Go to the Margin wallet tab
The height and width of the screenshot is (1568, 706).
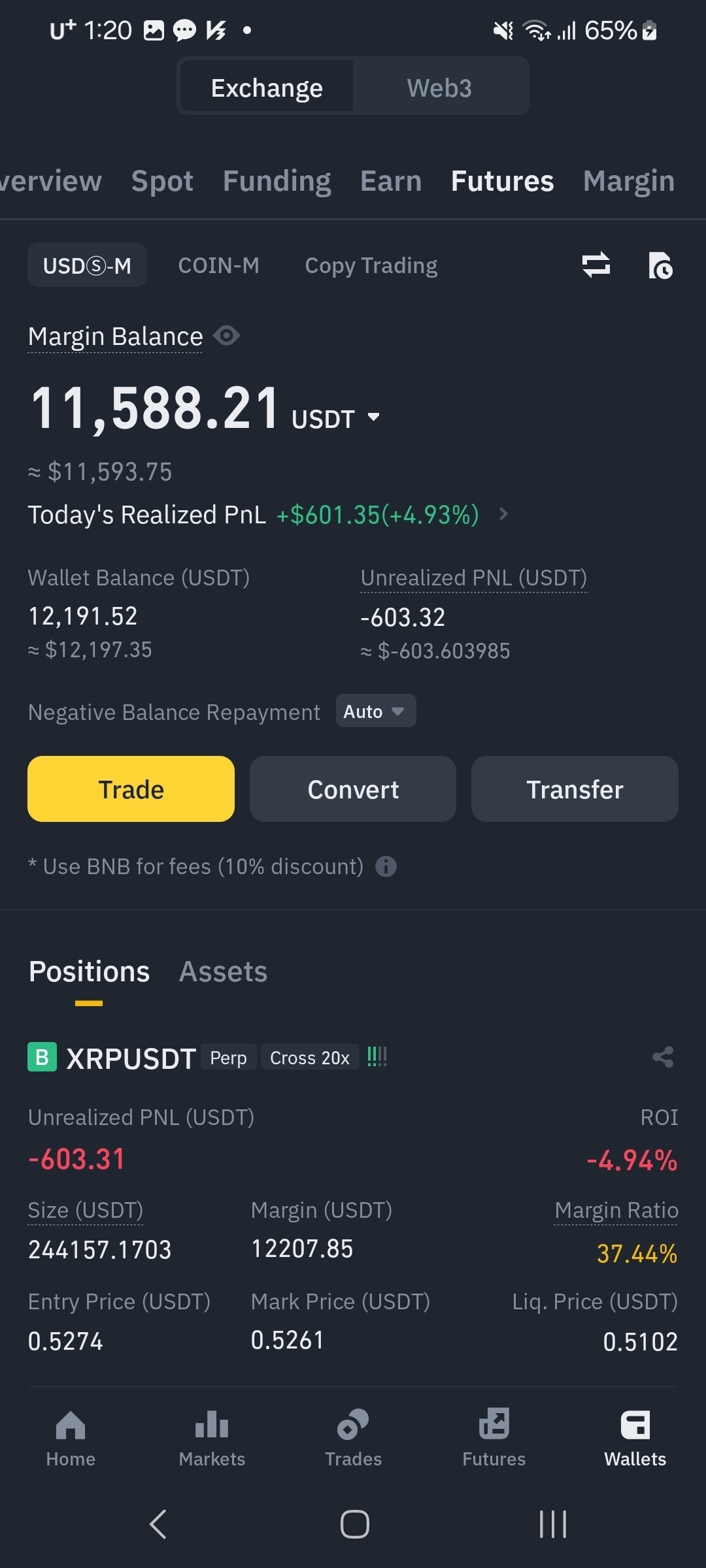628,181
